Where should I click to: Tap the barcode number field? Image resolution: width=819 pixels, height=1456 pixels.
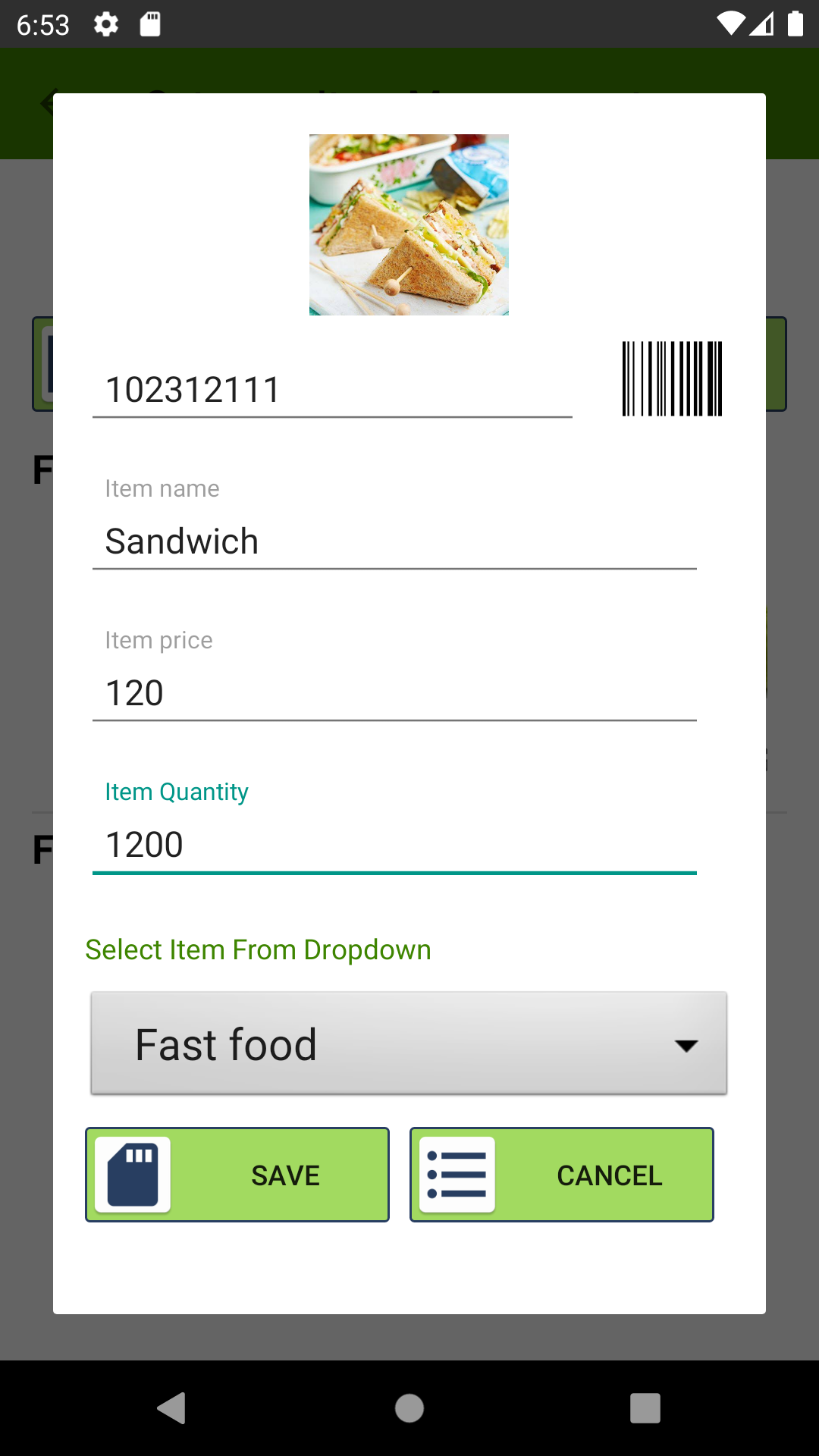click(x=332, y=390)
